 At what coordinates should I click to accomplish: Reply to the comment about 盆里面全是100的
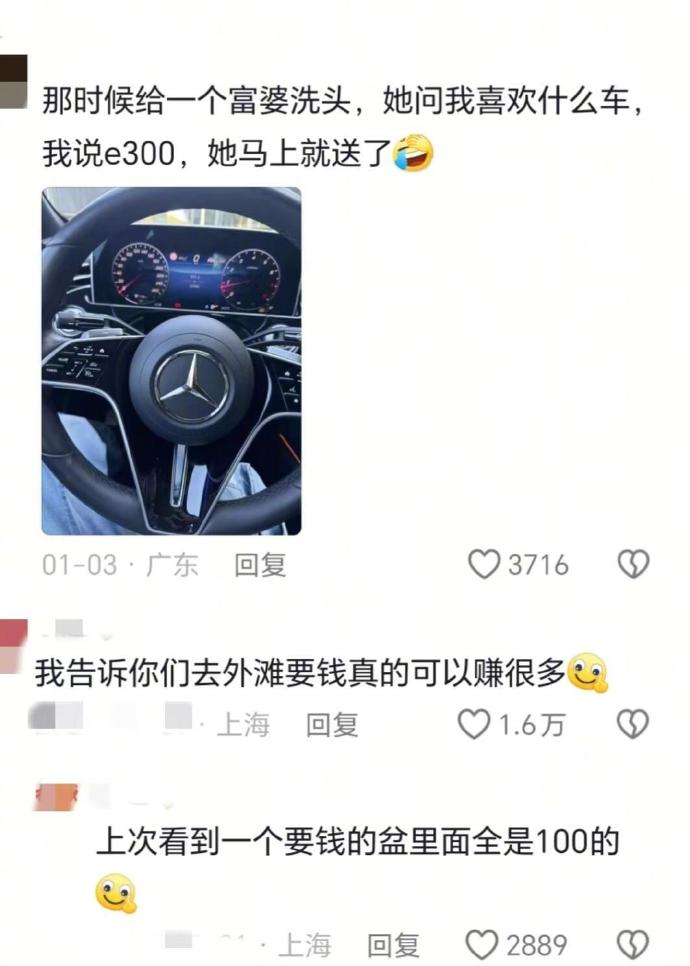point(393,944)
